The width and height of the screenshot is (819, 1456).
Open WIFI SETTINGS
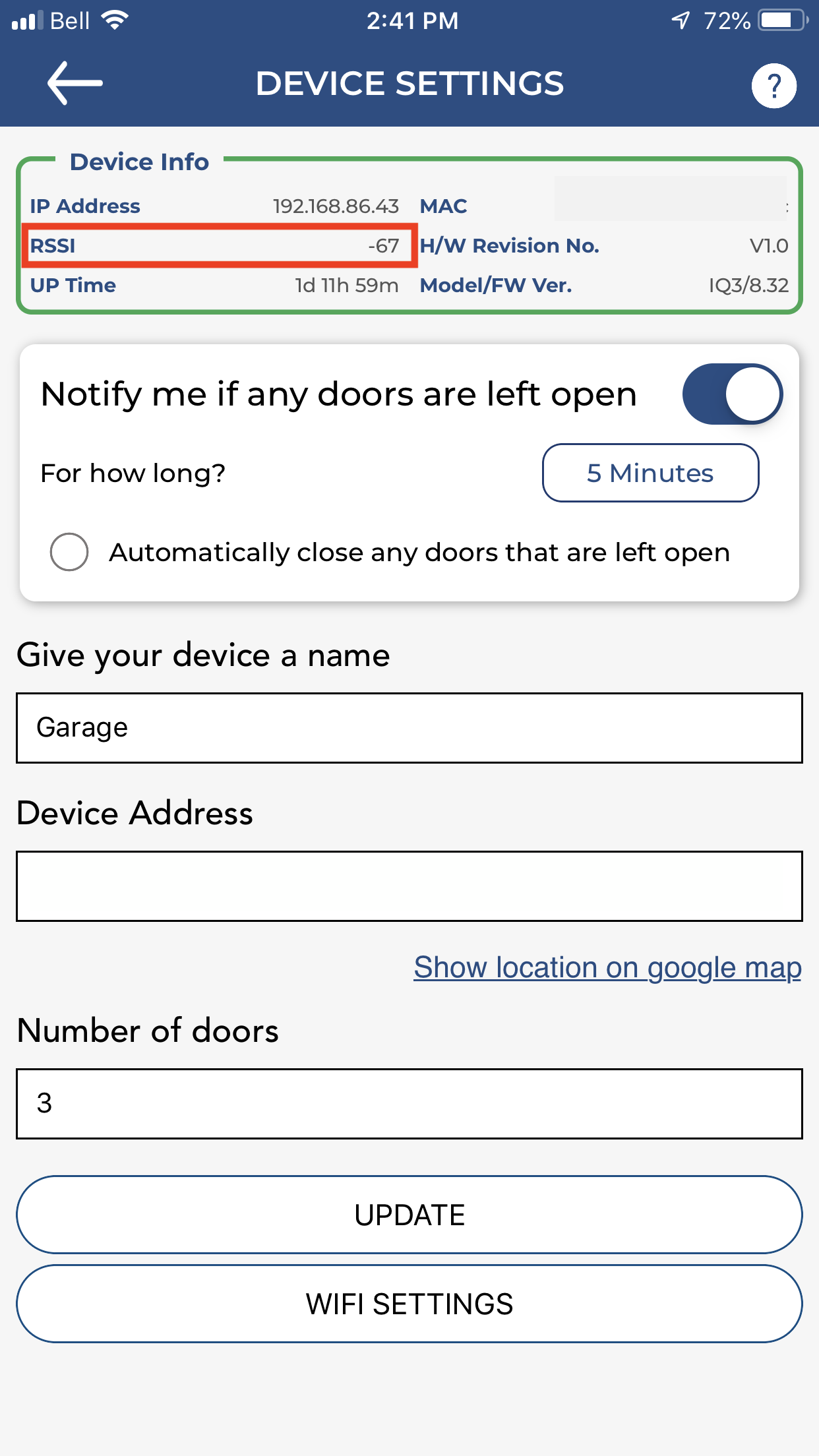[x=409, y=1304]
